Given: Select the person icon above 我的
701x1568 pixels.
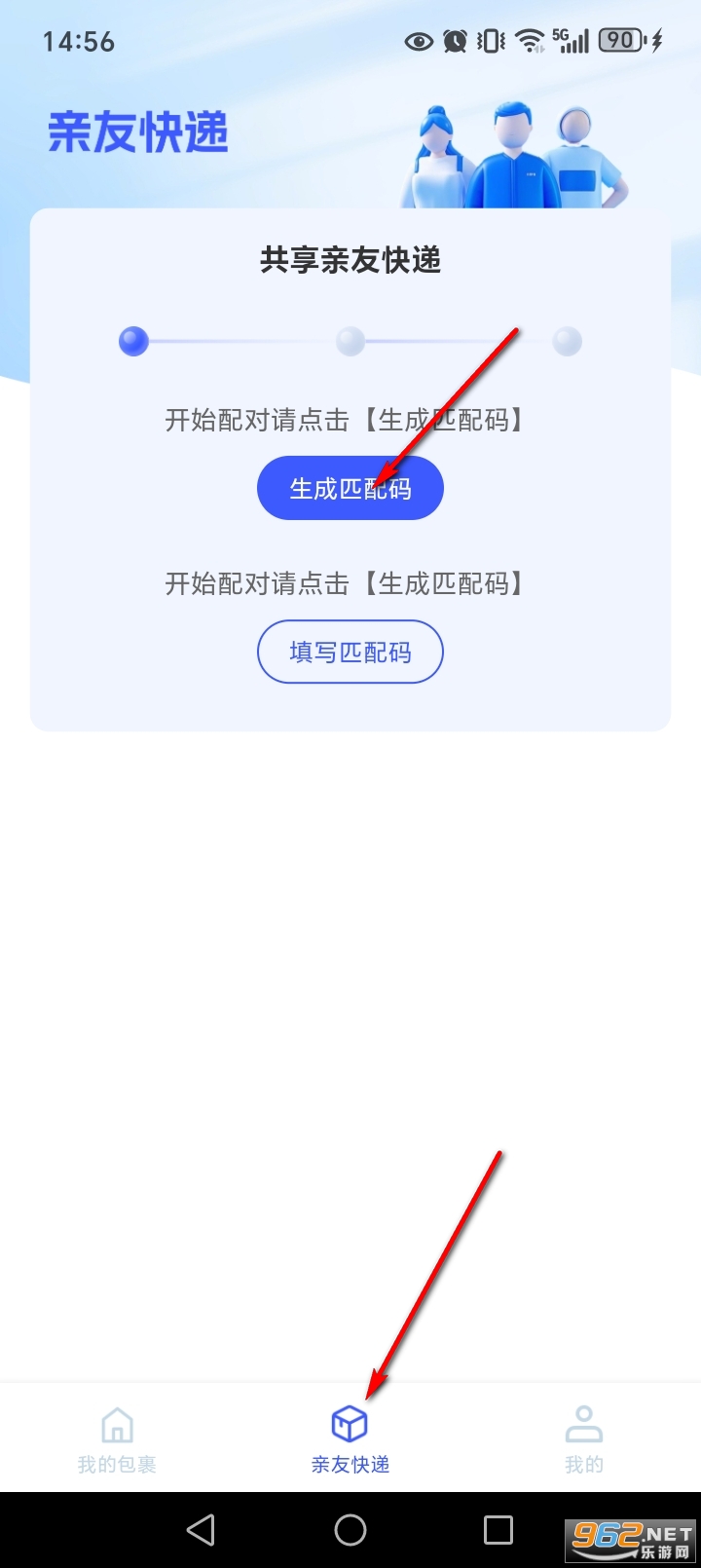Looking at the screenshot, I should pos(583,1424).
